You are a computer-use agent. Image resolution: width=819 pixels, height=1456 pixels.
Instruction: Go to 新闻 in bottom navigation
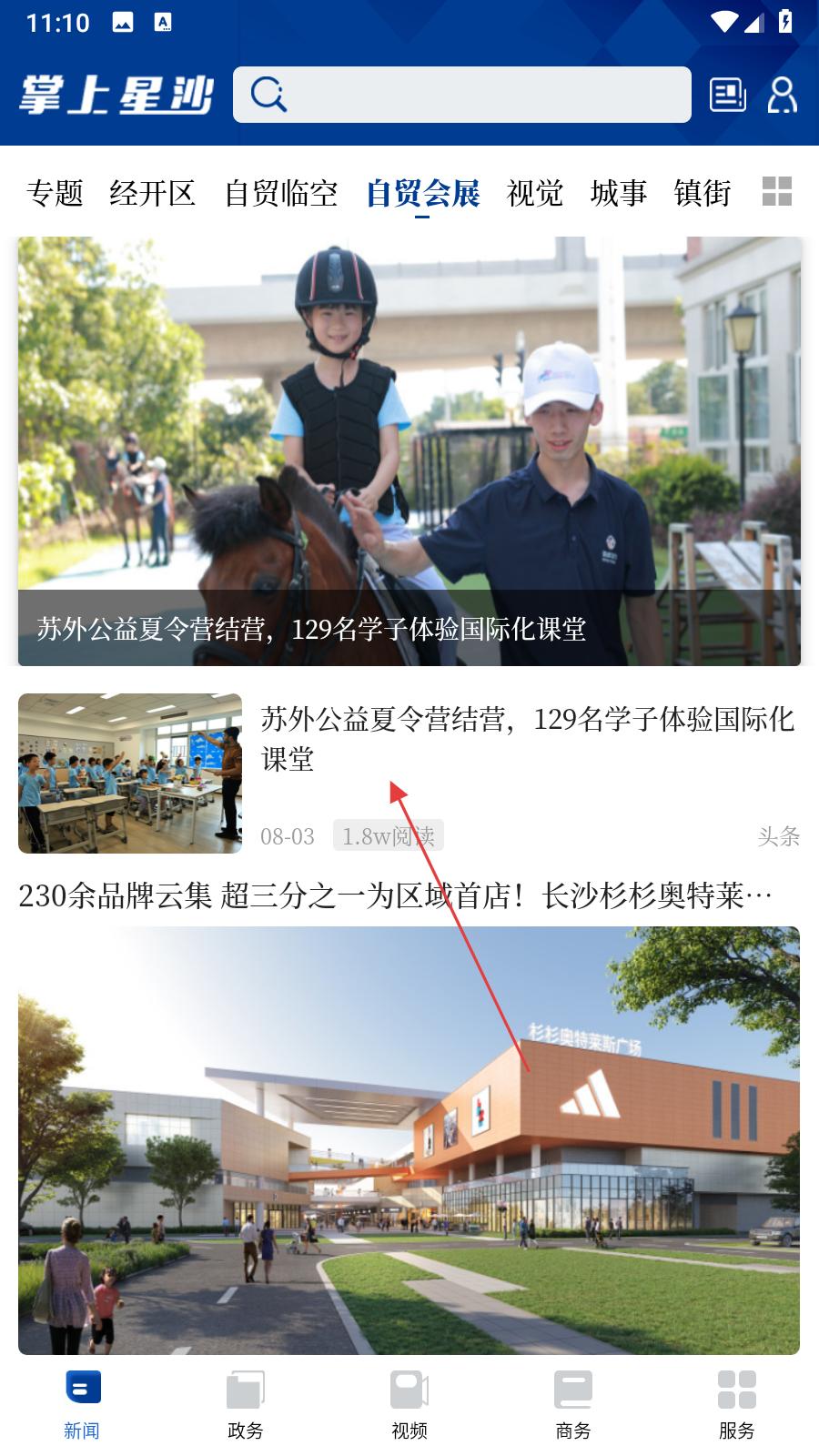82,1404
